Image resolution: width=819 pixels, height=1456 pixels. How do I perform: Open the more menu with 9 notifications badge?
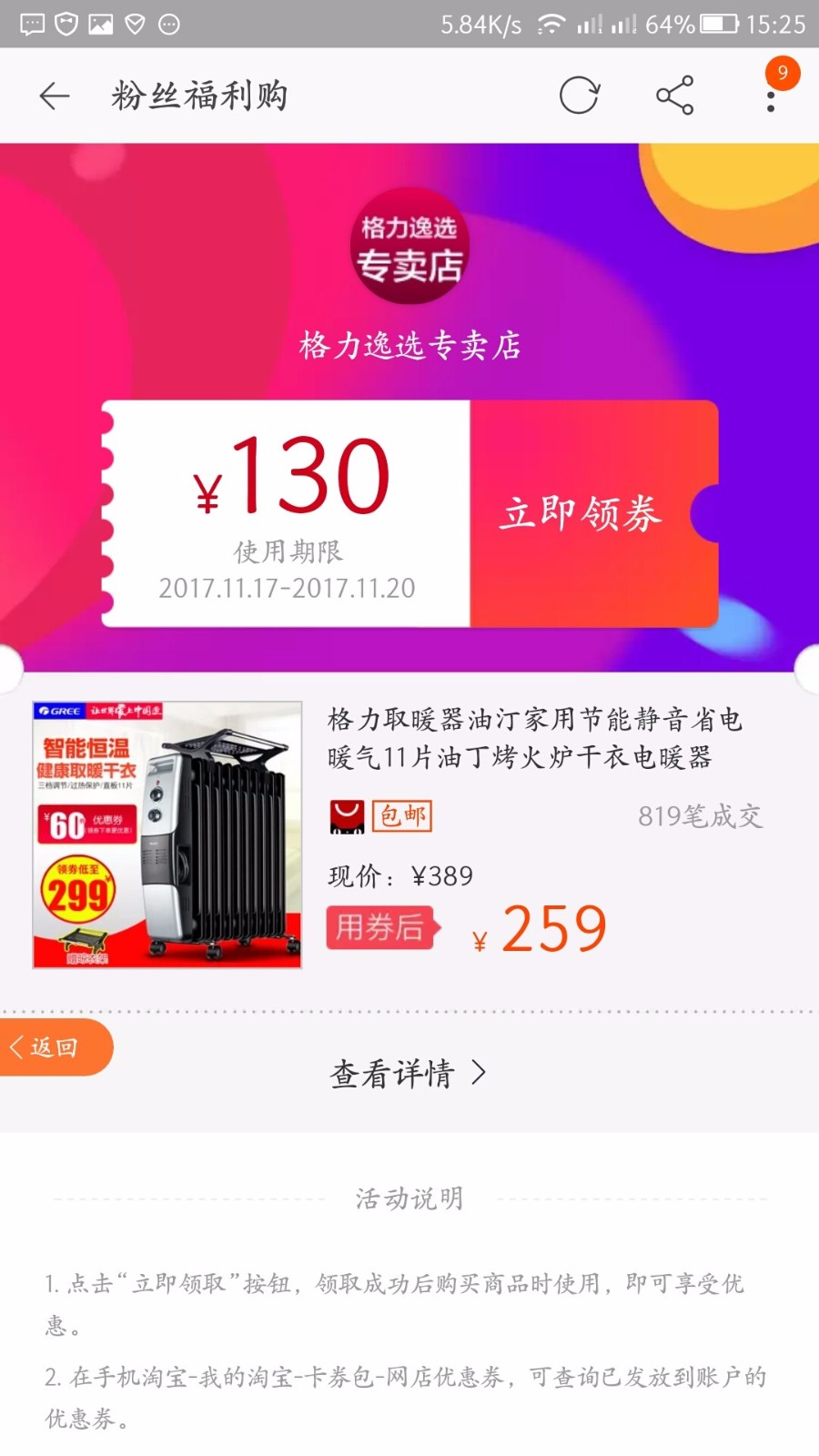769,96
